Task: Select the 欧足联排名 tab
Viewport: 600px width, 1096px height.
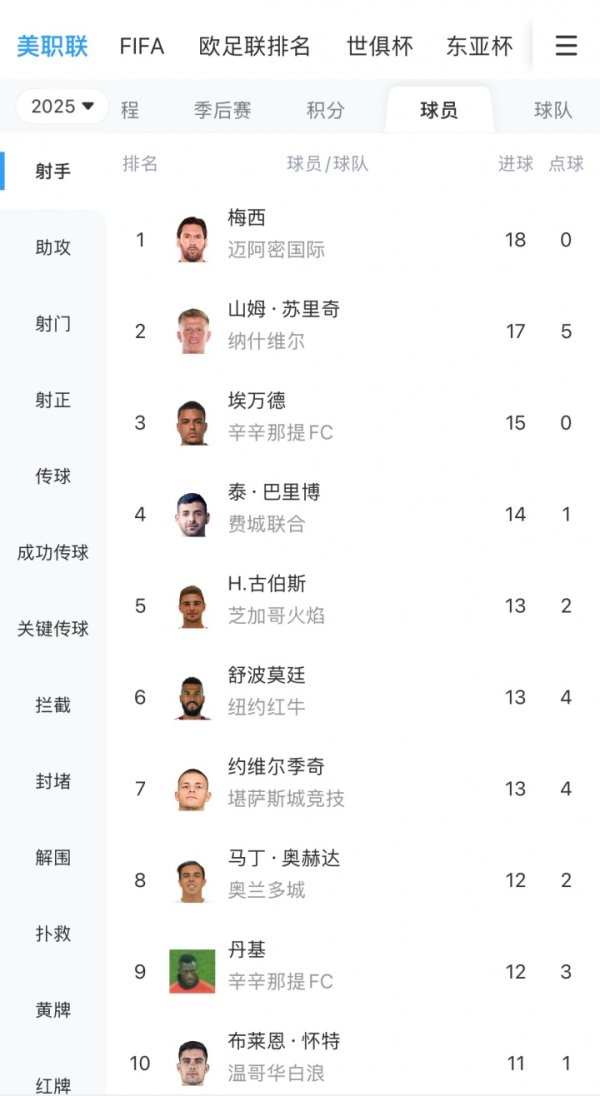Action: [x=255, y=46]
